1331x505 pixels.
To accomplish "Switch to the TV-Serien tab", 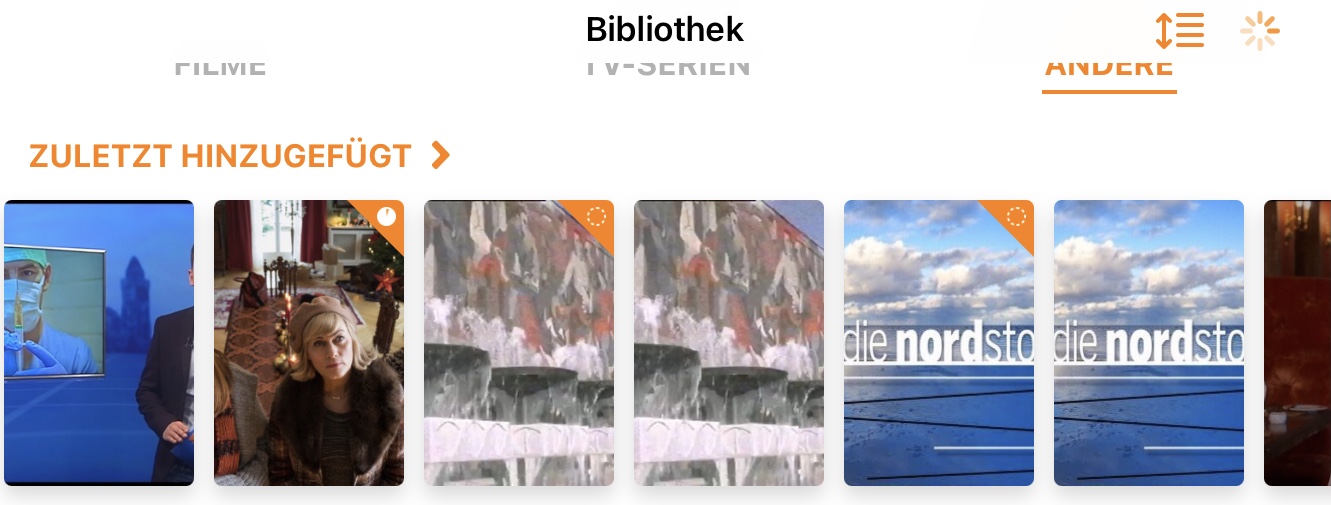I will tap(667, 67).
